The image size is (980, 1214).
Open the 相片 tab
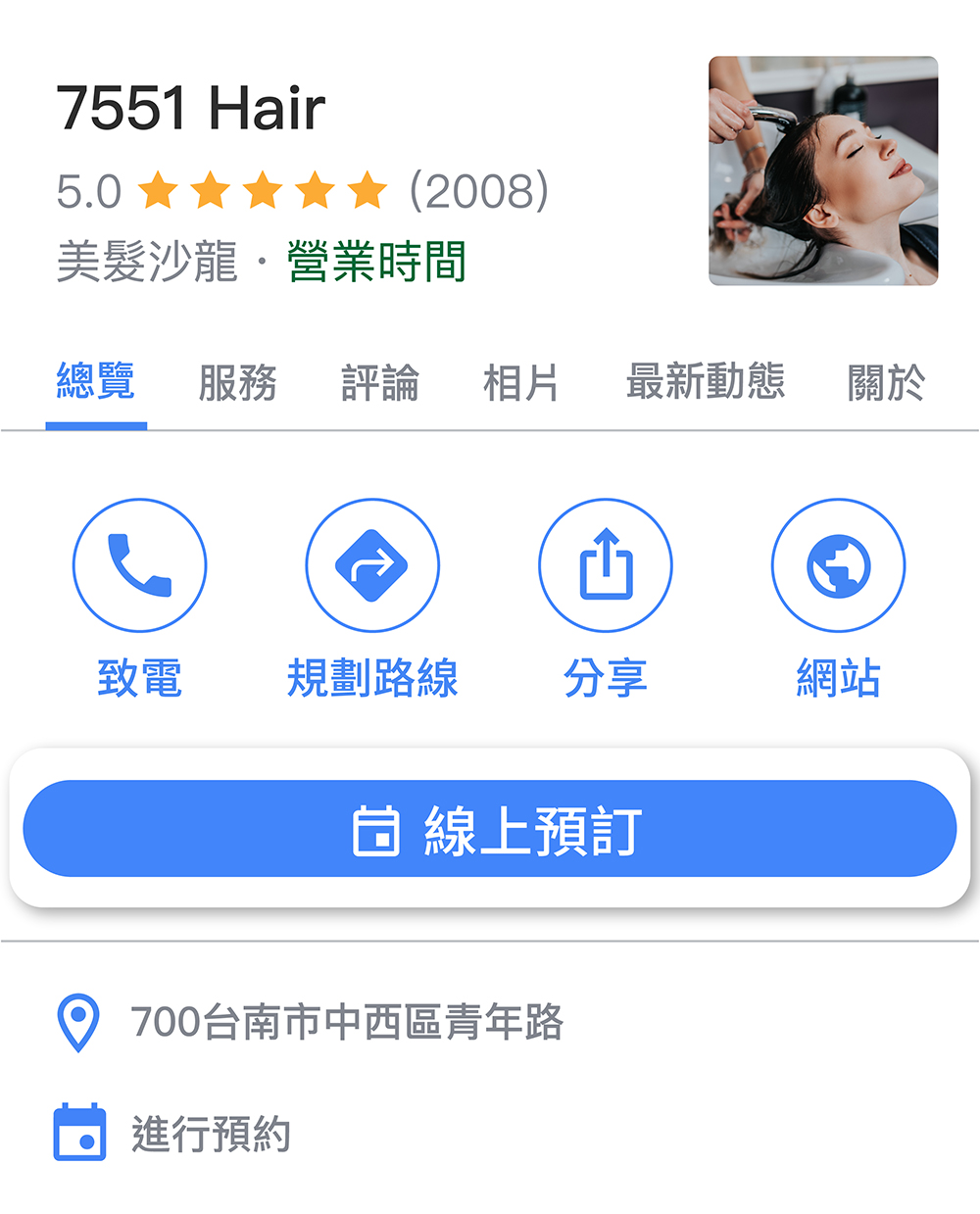click(x=520, y=383)
